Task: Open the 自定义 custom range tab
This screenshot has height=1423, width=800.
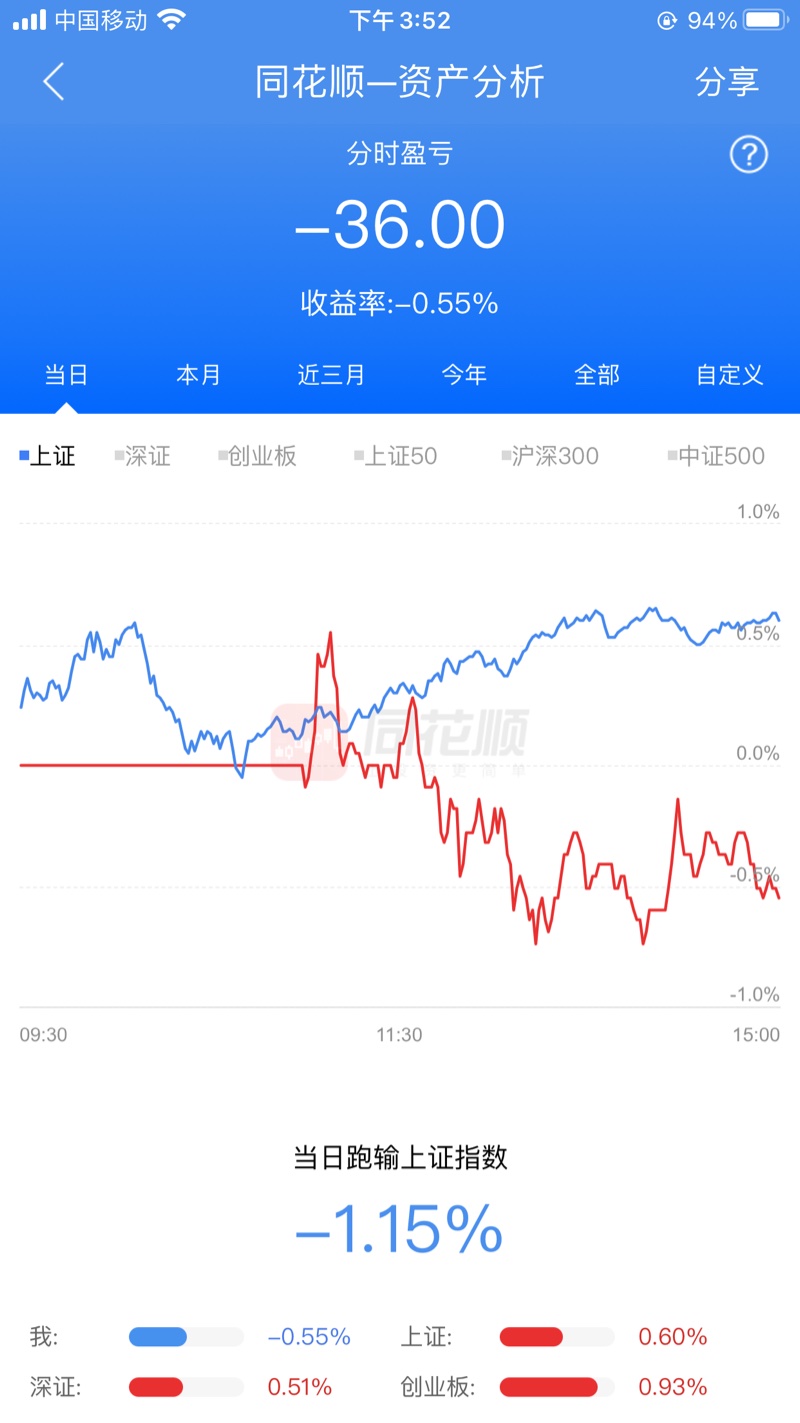Action: [730, 375]
